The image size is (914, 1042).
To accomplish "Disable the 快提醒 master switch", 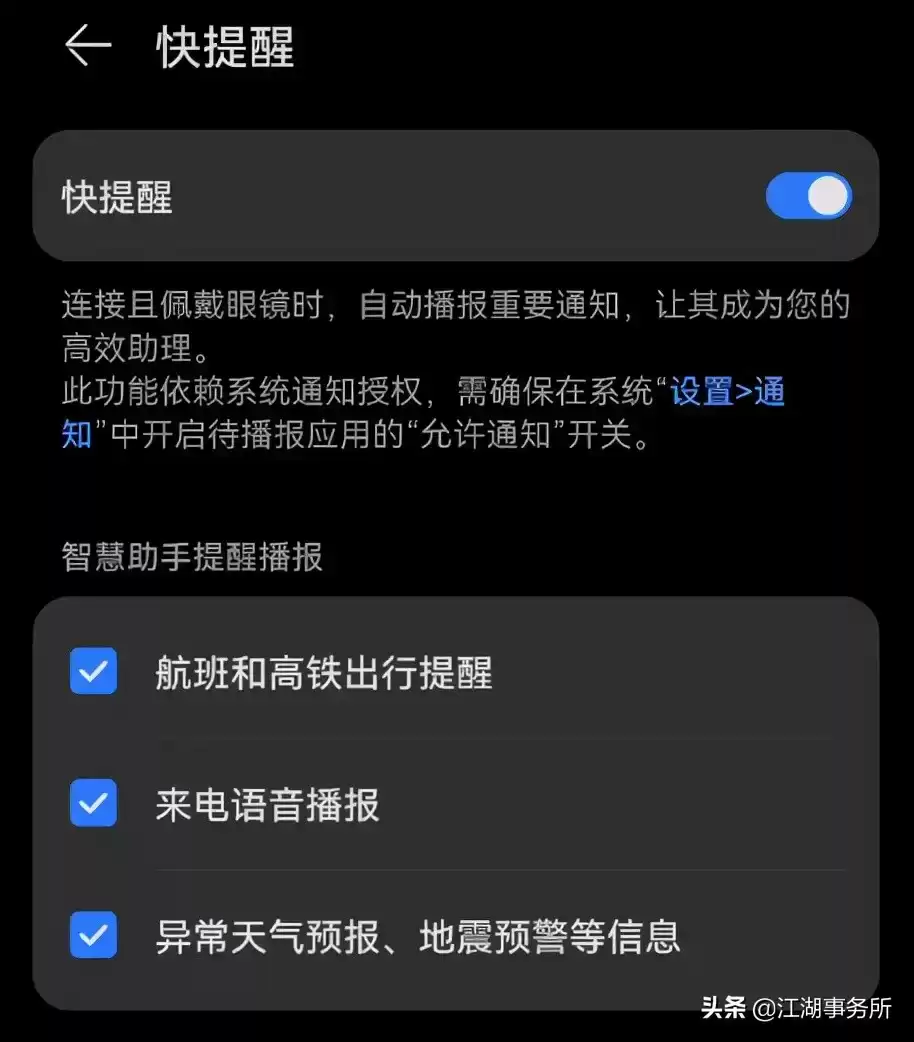I will [810, 196].
